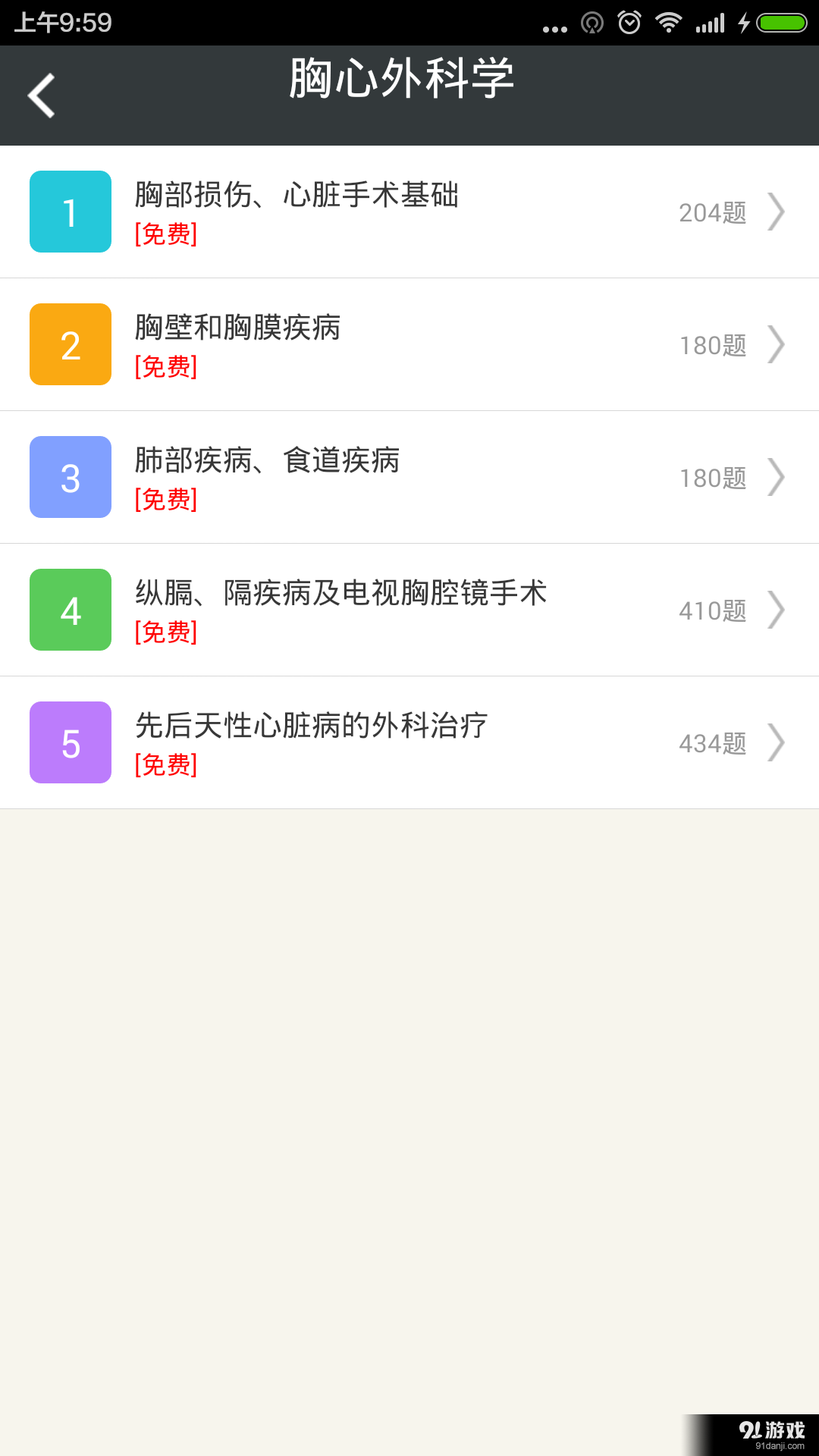
Task: Select the [免费] label on chapter 1
Action: 165,235
